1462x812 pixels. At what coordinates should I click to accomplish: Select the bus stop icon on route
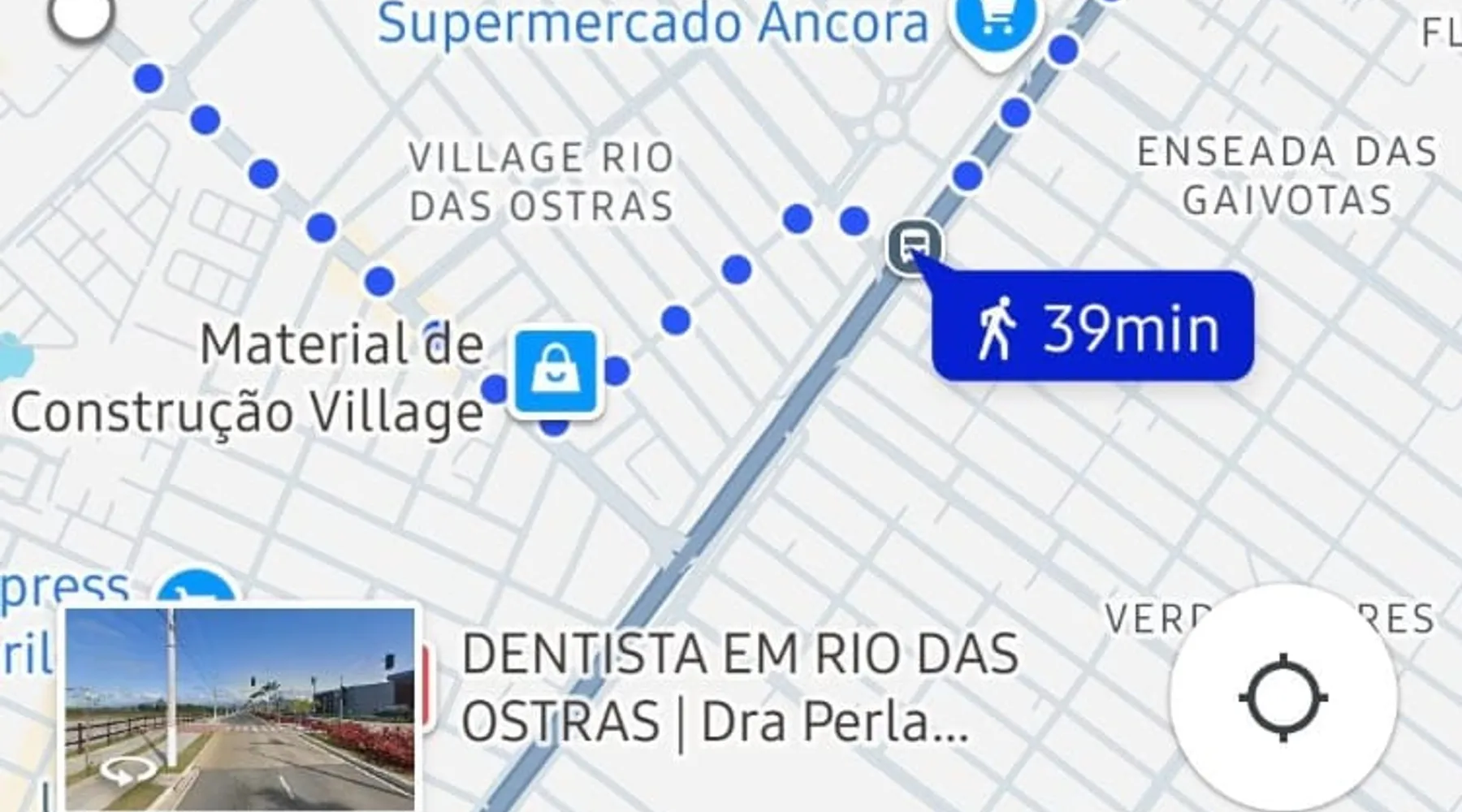(x=915, y=244)
